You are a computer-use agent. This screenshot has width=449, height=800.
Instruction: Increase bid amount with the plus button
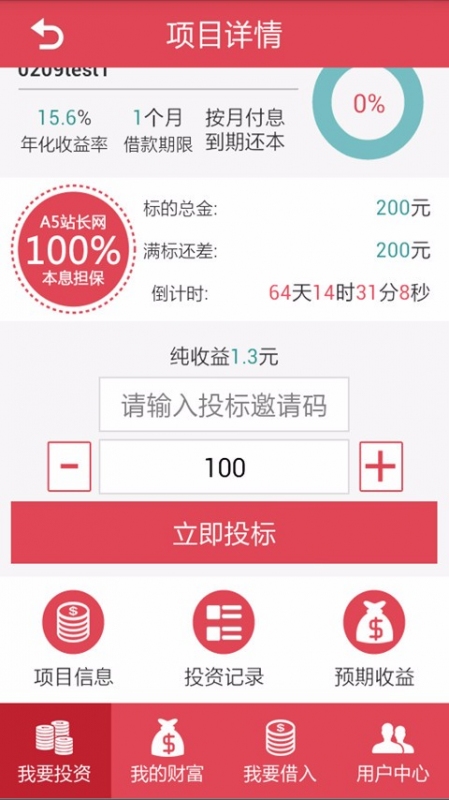pos(381,467)
